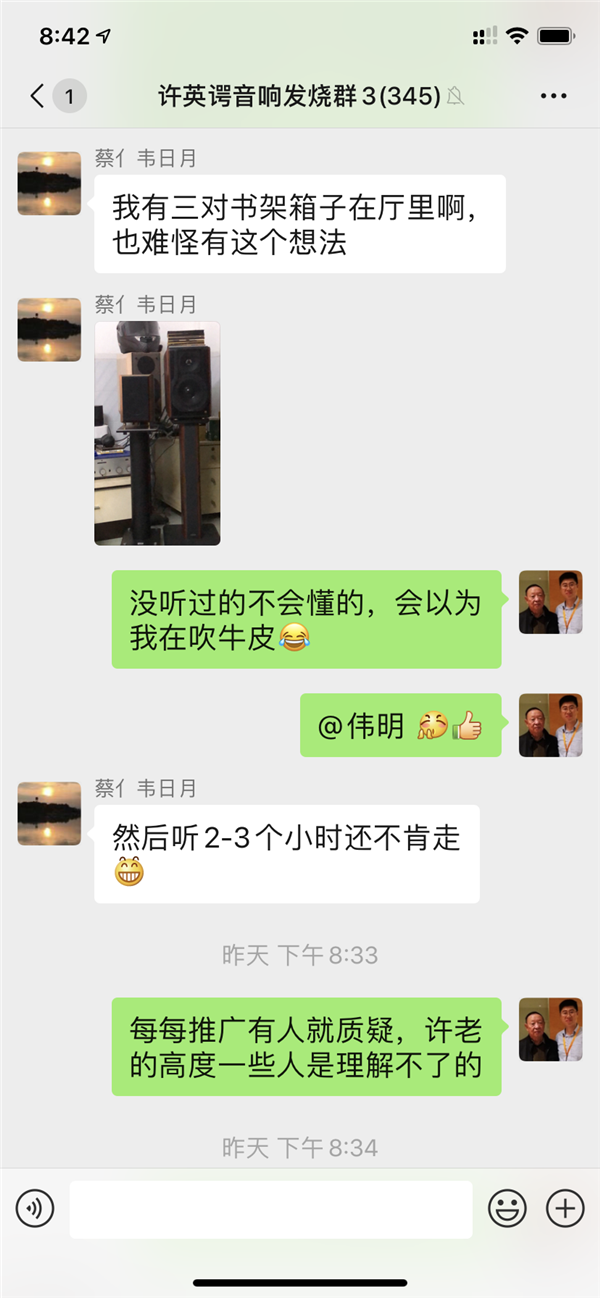Screen dimensions: 600x1298
Task: View the shared speaker photo
Action: (157, 433)
